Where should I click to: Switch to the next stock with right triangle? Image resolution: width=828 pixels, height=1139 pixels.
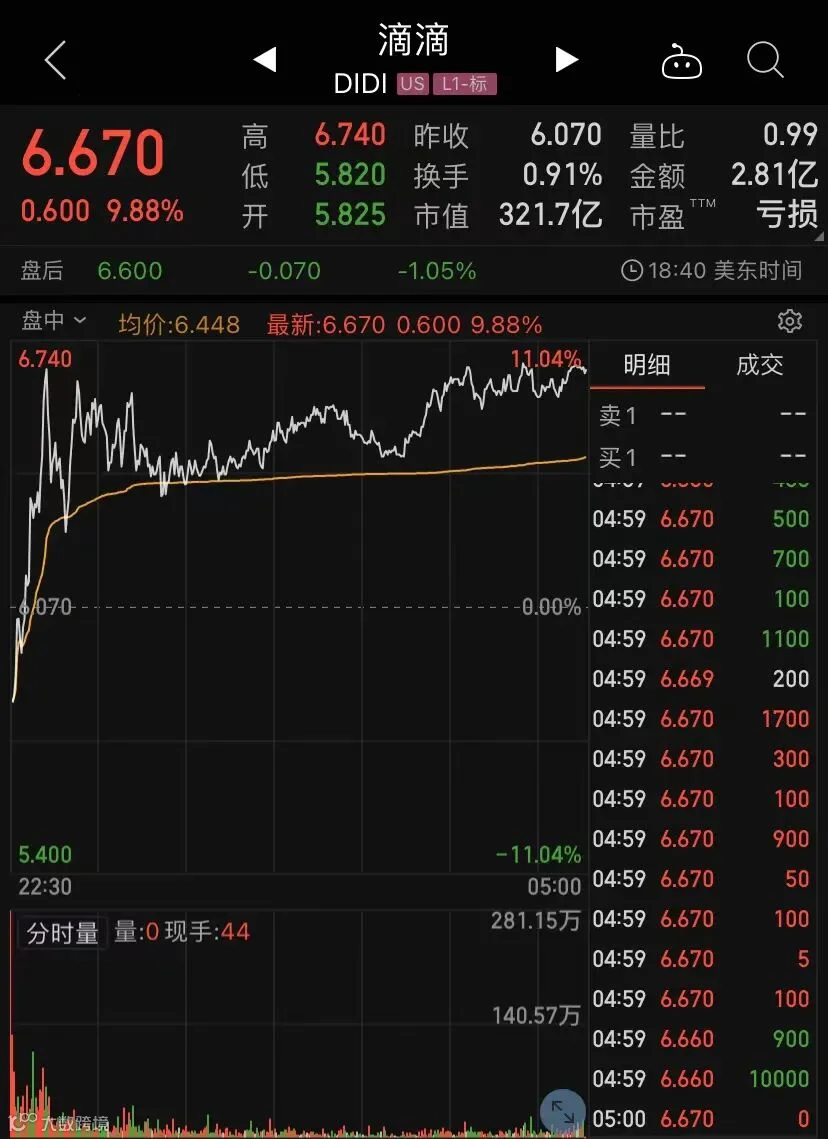pyautogui.click(x=566, y=60)
